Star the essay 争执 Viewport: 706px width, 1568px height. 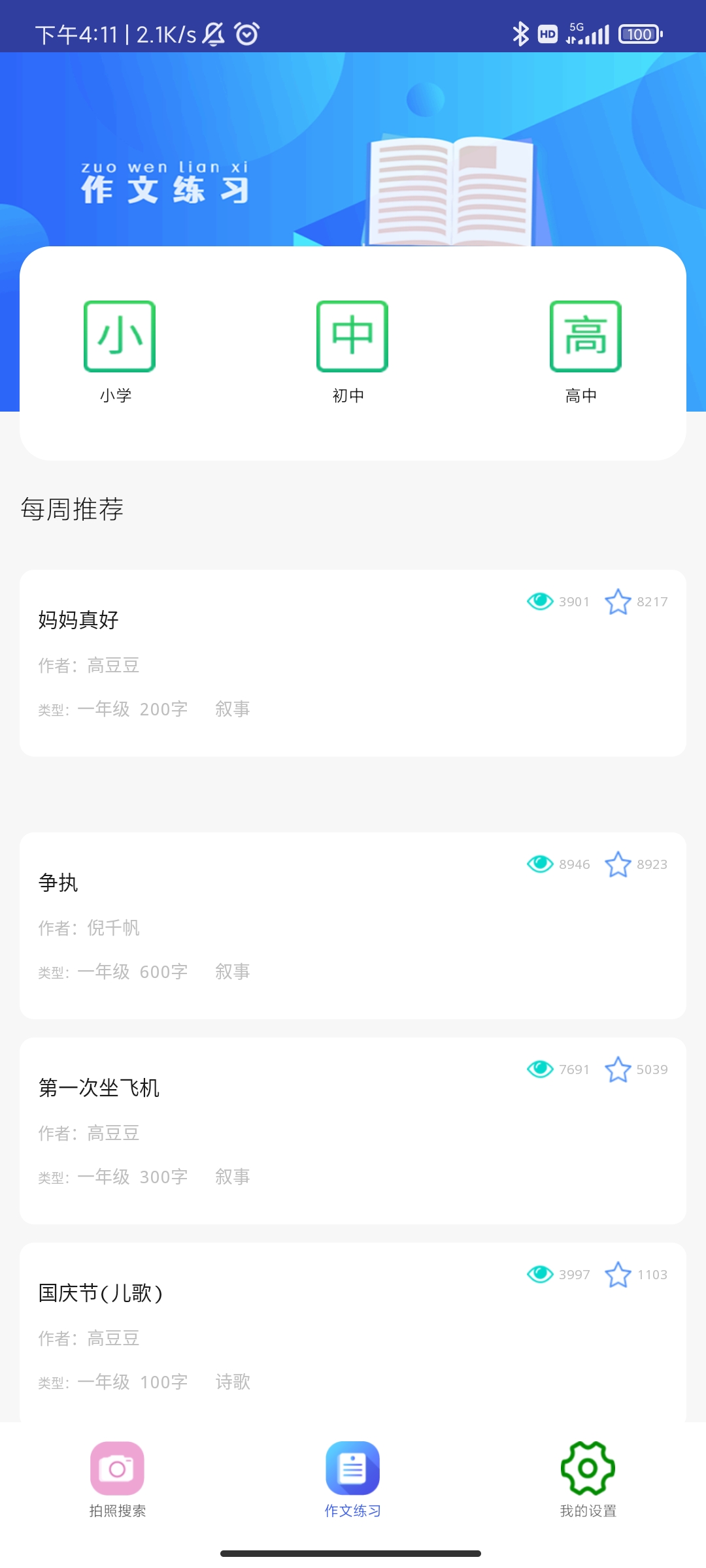click(618, 864)
